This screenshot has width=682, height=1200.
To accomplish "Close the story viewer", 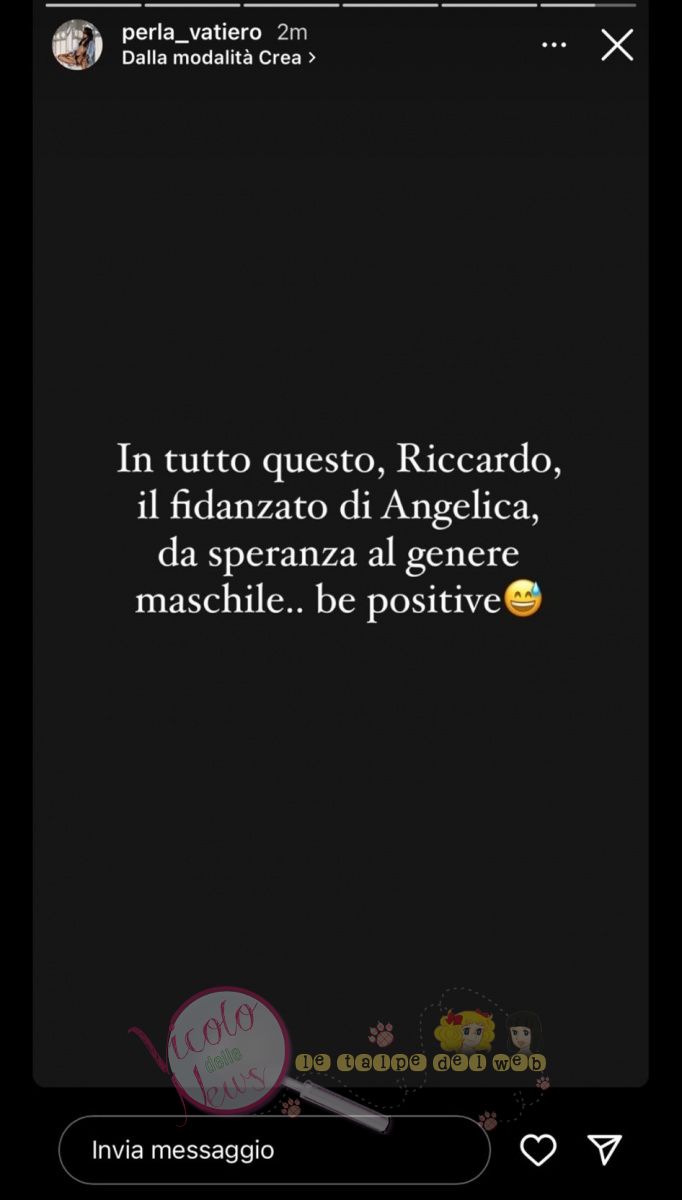I will click(617, 45).
